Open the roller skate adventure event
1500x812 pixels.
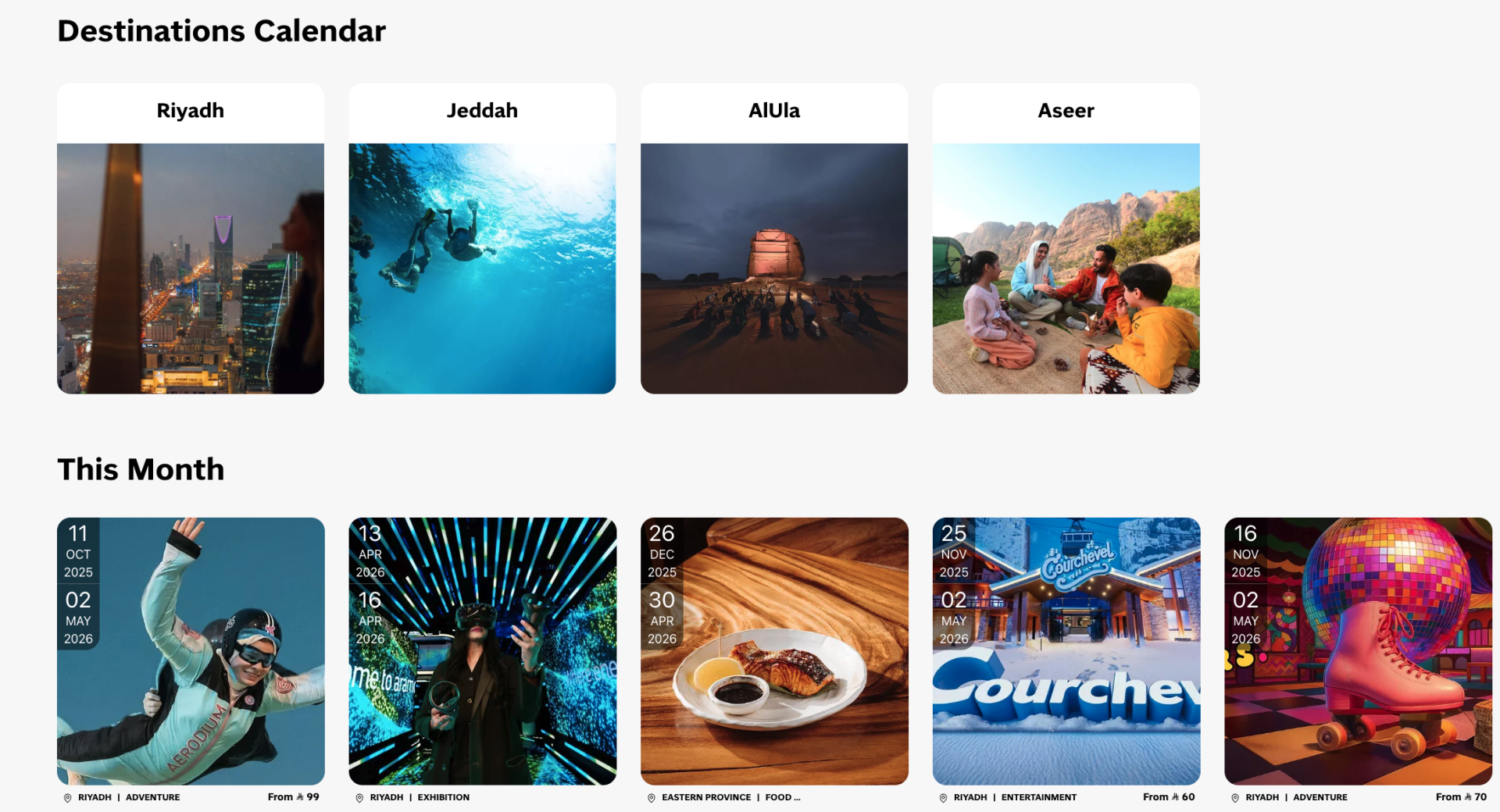1357,650
